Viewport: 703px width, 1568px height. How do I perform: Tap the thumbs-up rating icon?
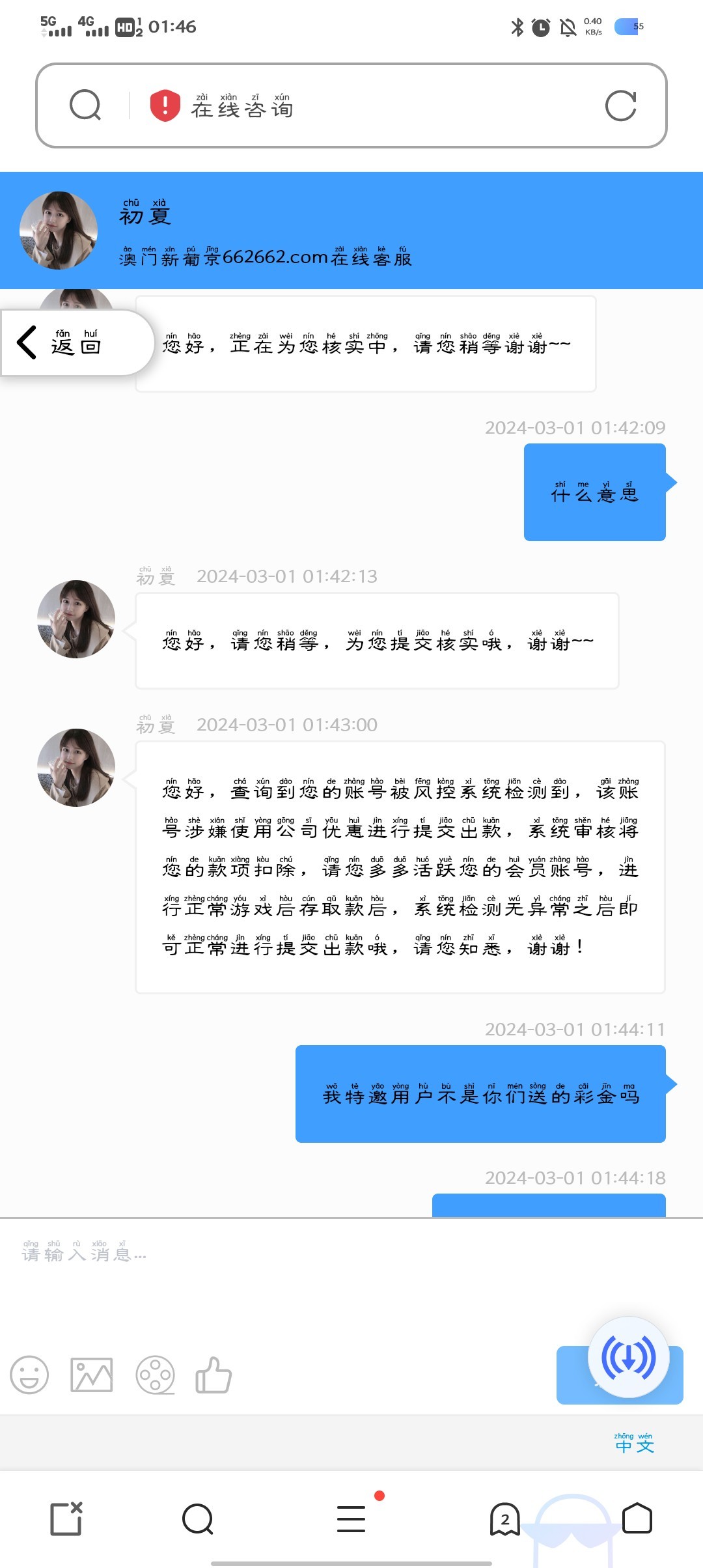click(214, 1375)
